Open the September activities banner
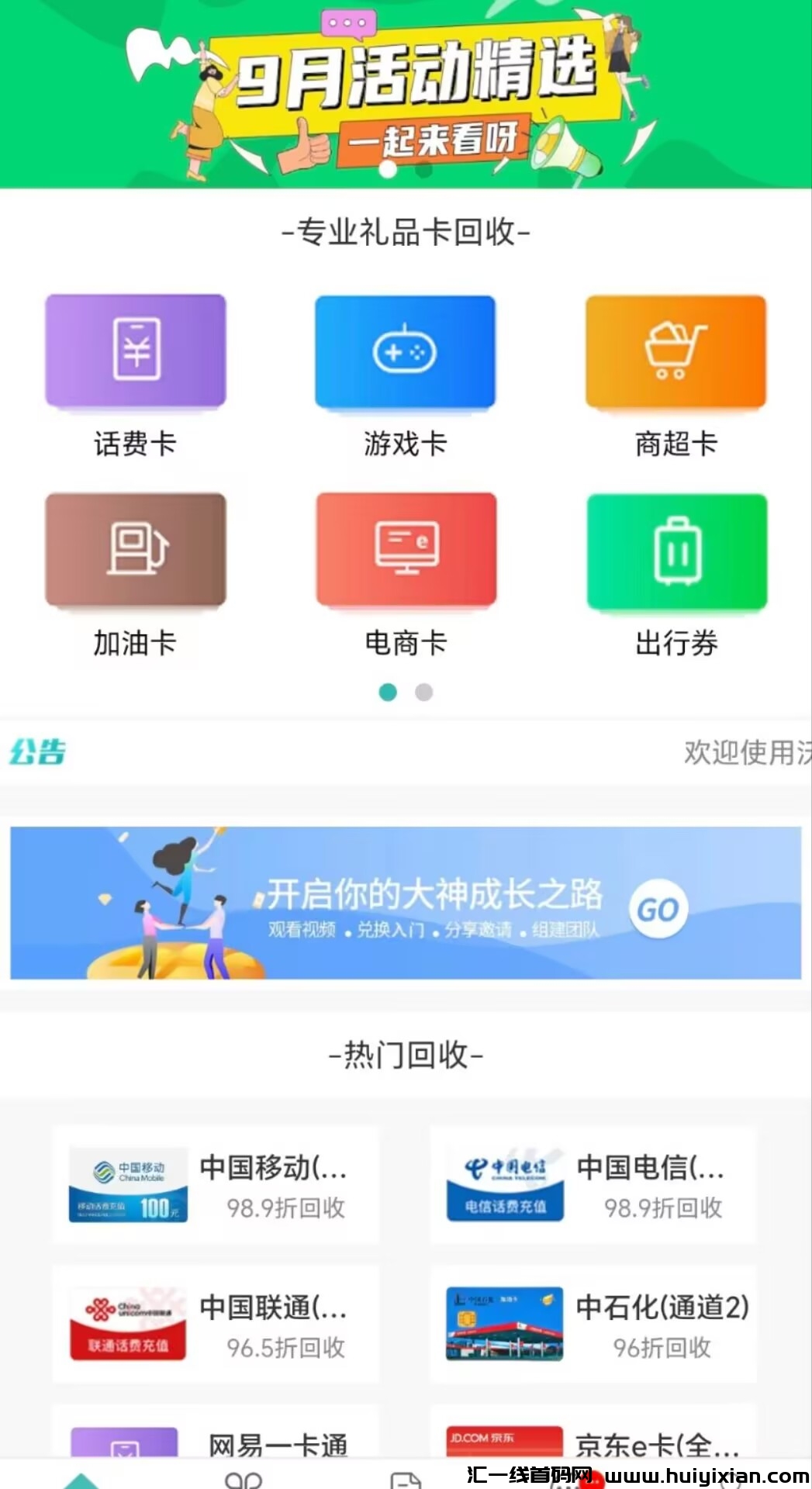 (x=406, y=93)
